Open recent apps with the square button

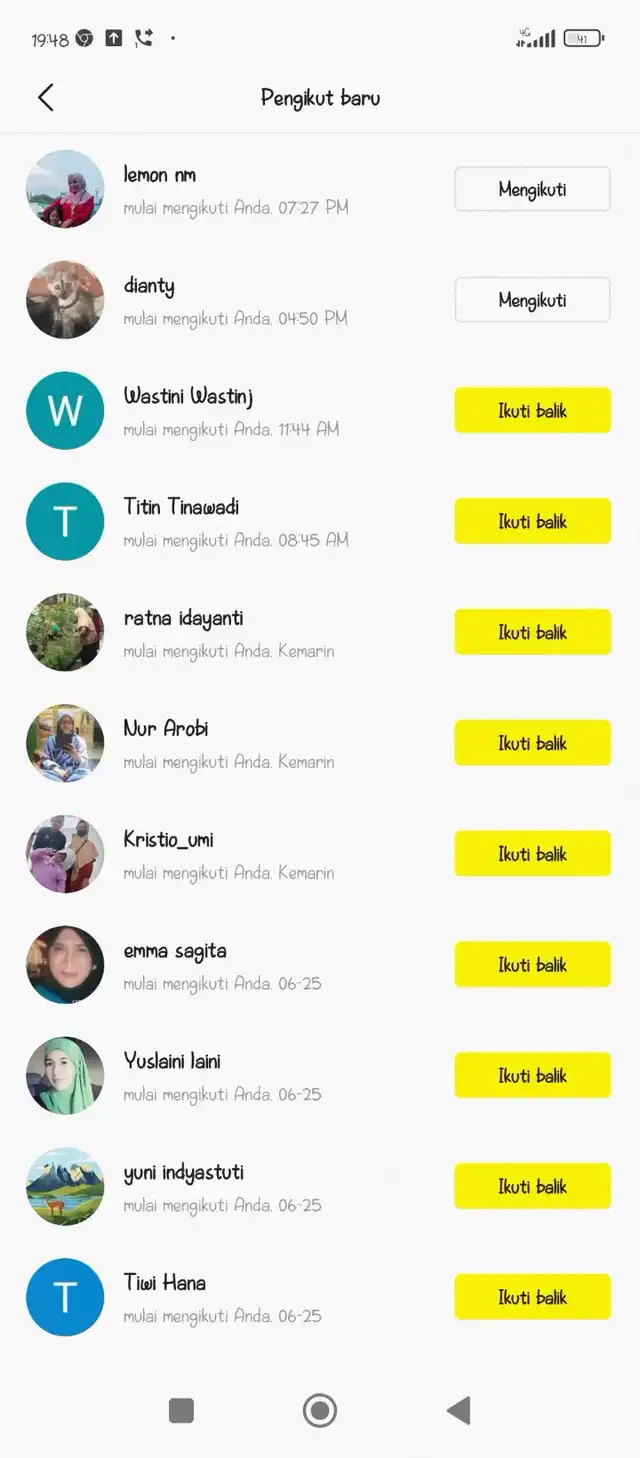coord(181,1411)
